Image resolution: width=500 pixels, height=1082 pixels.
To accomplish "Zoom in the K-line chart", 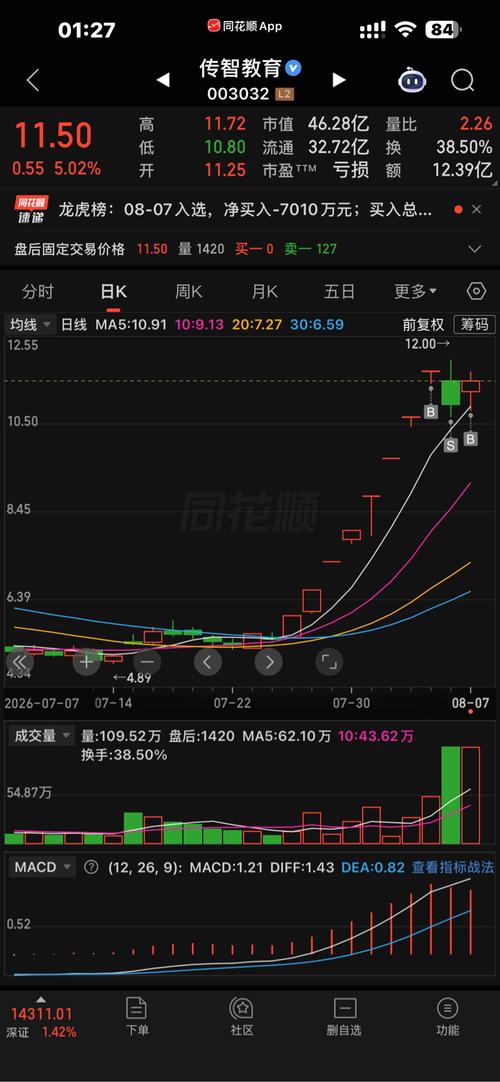I will pos(86,662).
